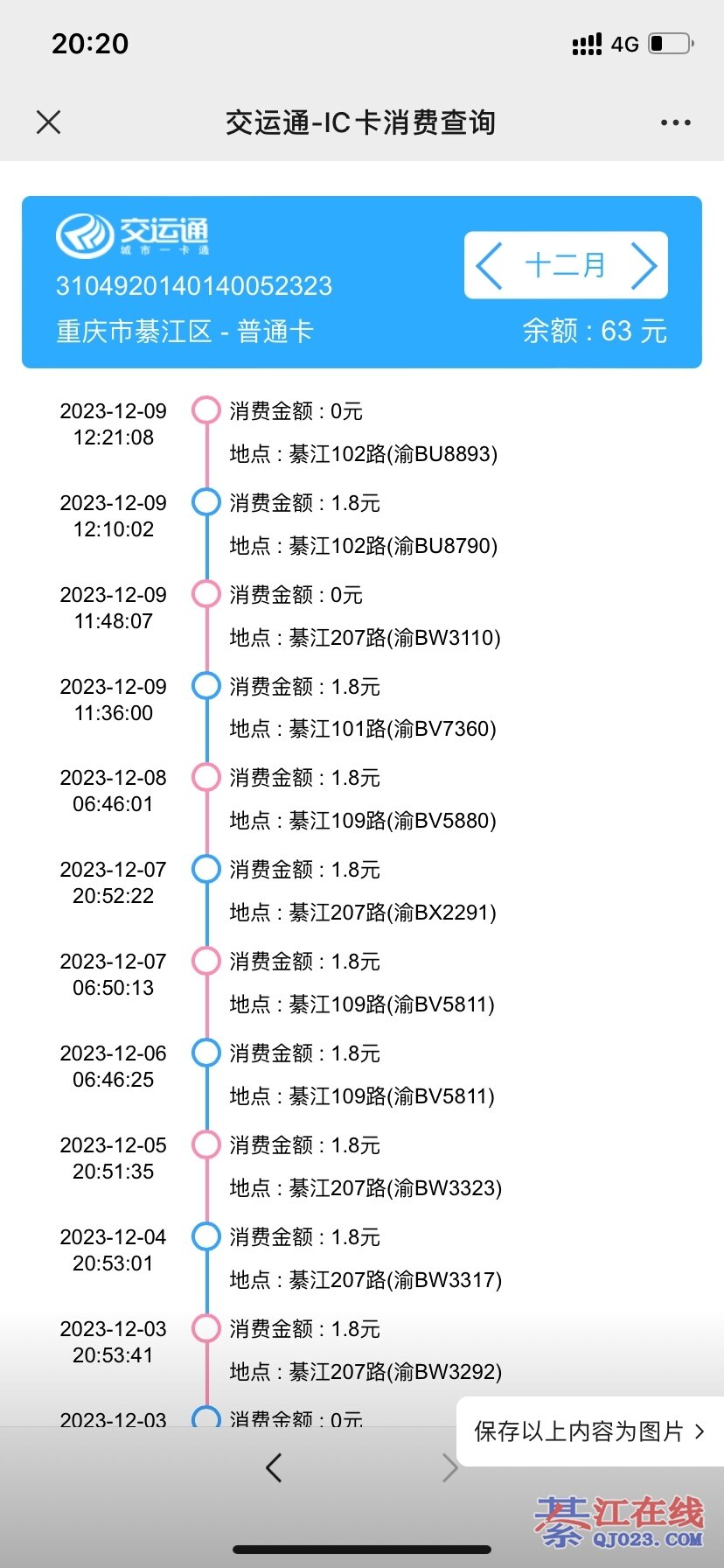Go to the next month
The image size is (724, 1568).
click(x=644, y=266)
